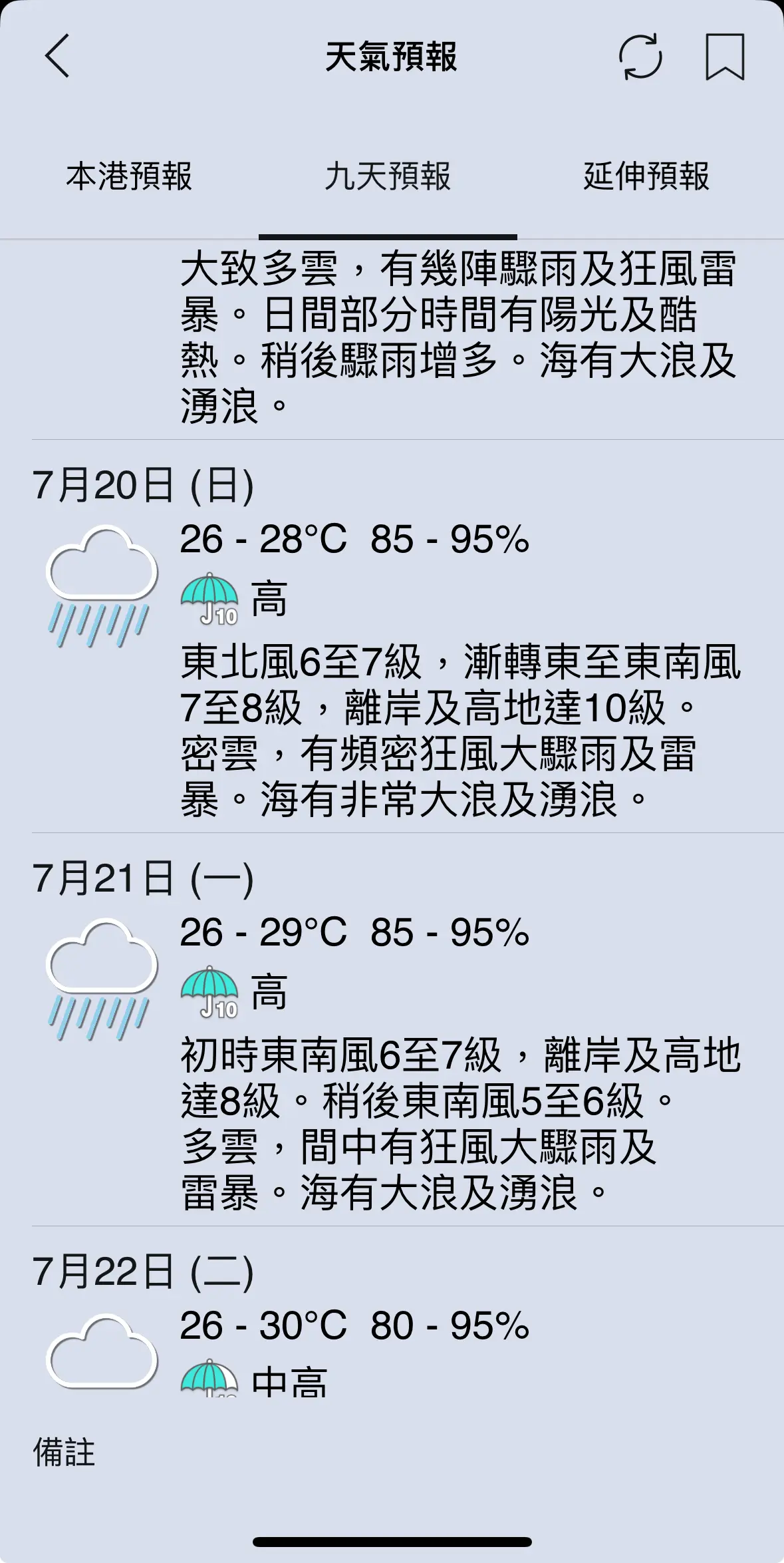The height and width of the screenshot is (1563, 784).
Task: Bookmark this forecast page
Action: (725, 57)
